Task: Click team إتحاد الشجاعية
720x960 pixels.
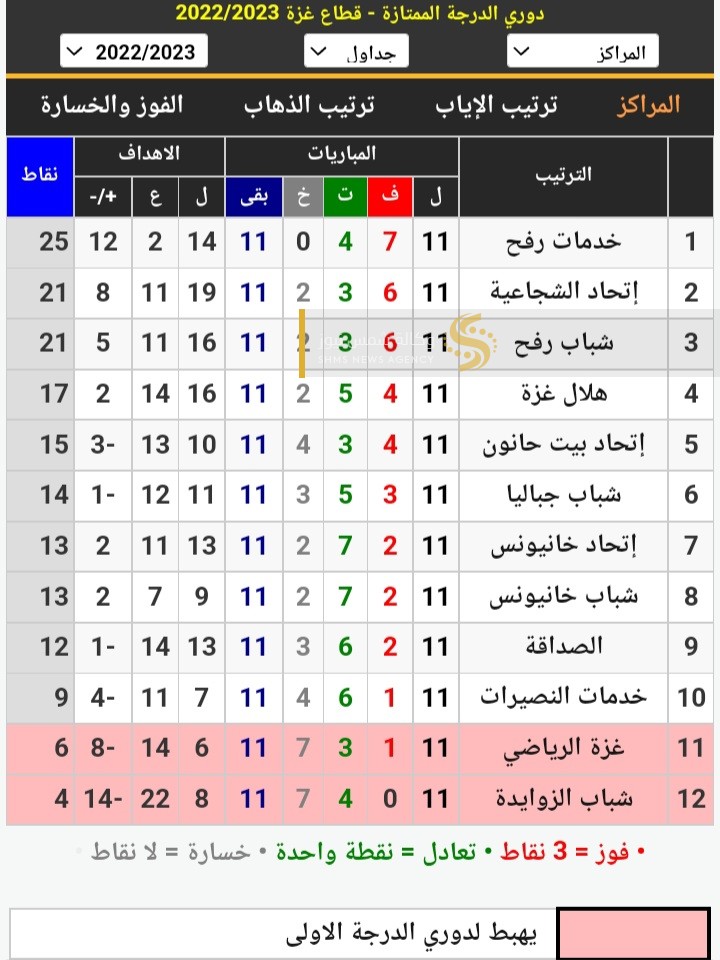Action: tap(564, 292)
